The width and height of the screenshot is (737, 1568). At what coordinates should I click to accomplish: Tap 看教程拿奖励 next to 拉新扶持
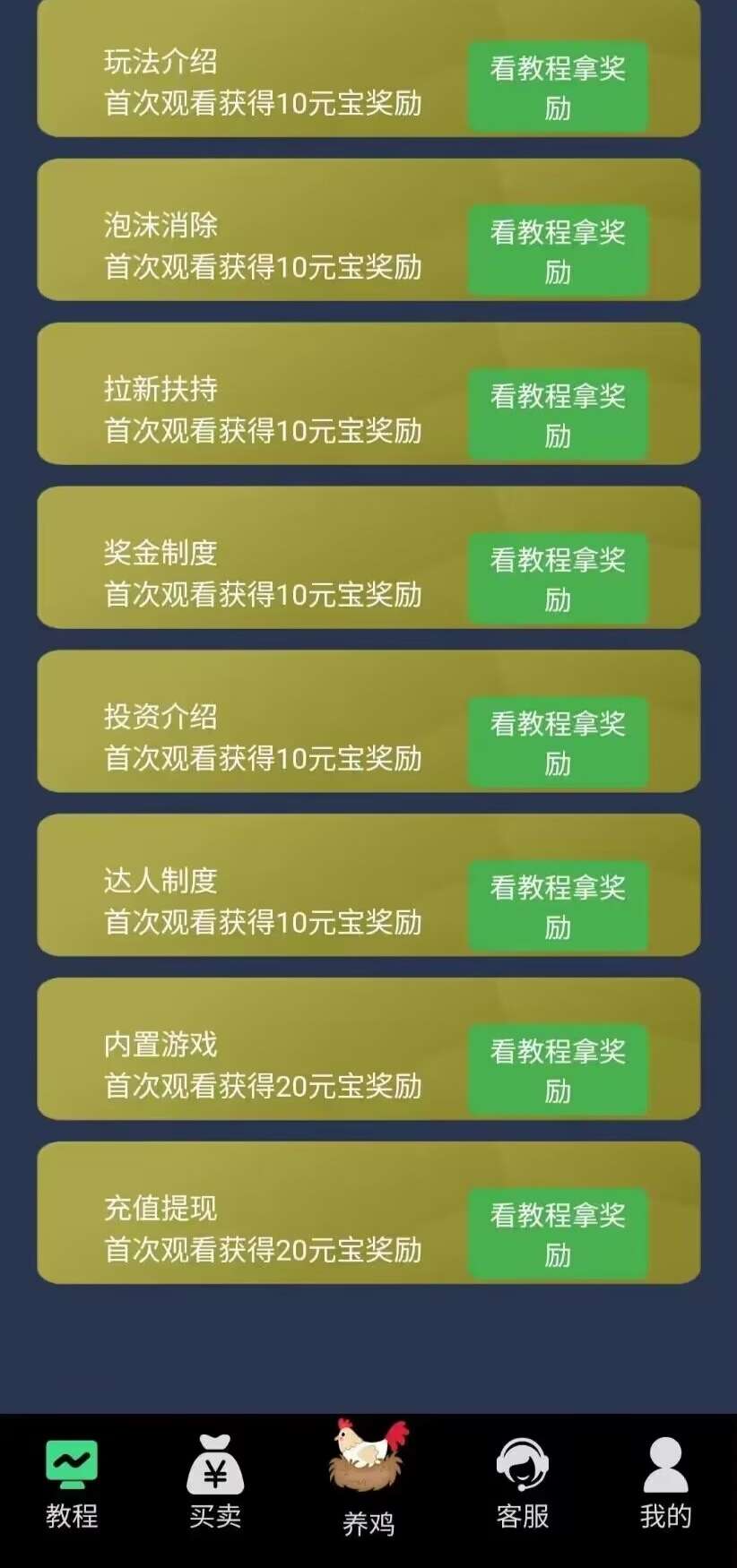[x=558, y=415]
